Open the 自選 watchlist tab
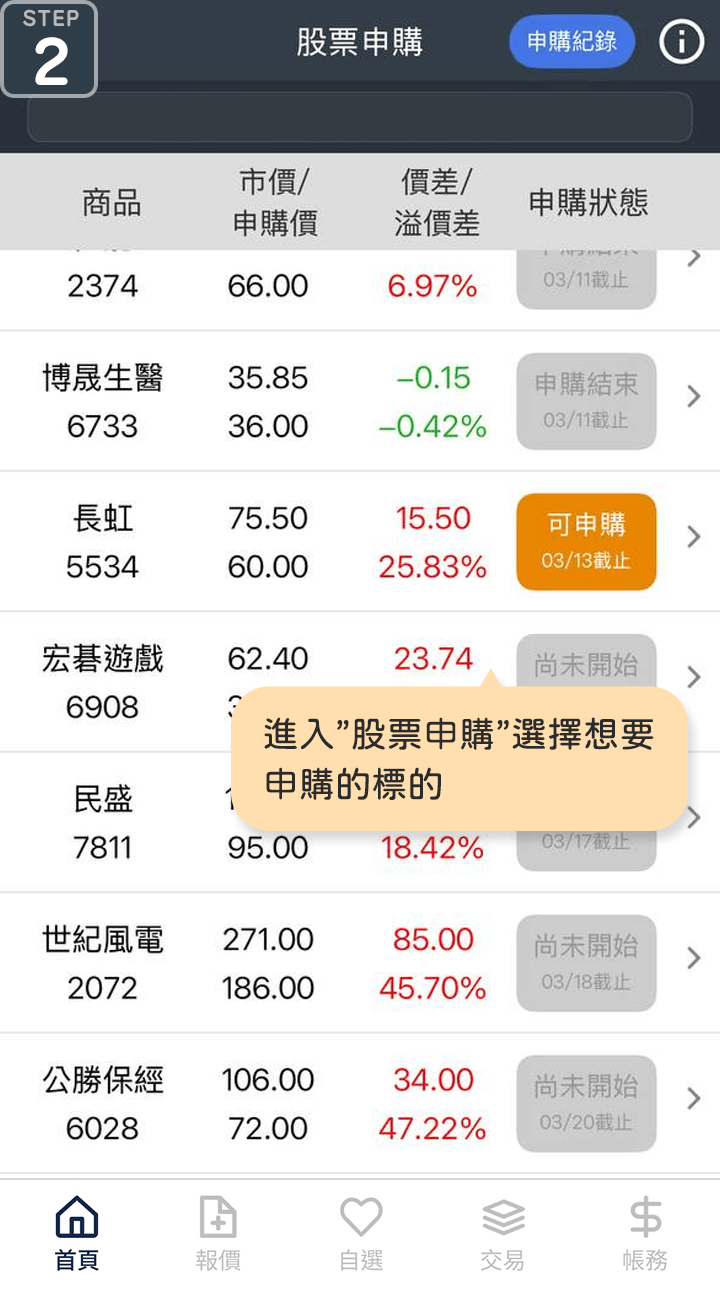 (x=361, y=1234)
